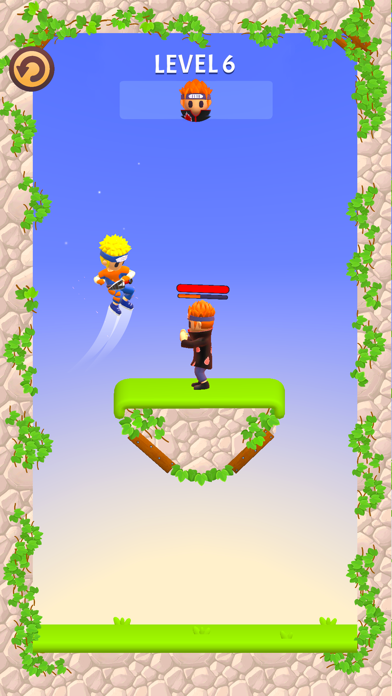Image resolution: width=392 pixels, height=696 pixels.
Task: Restart the level with the circular arrow button
Action: [32, 69]
